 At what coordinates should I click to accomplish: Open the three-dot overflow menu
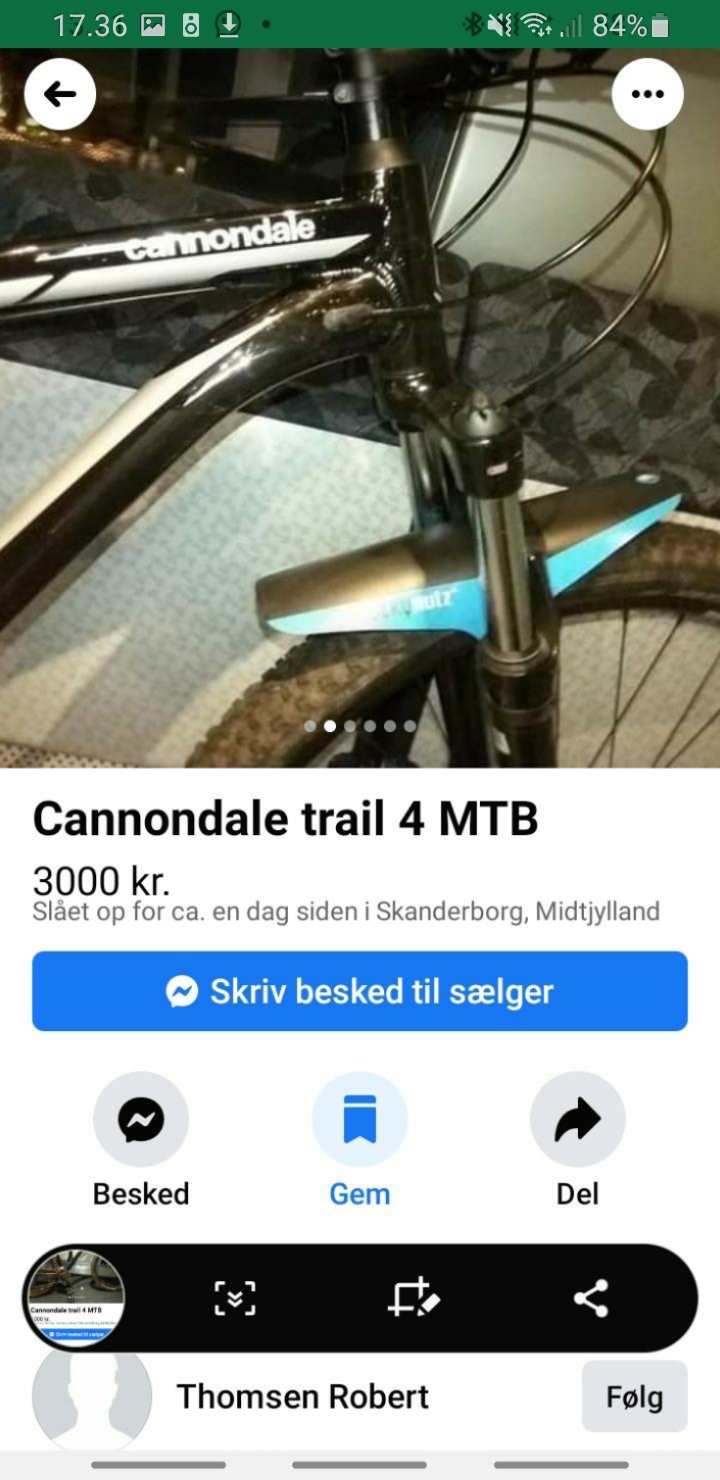(x=647, y=95)
